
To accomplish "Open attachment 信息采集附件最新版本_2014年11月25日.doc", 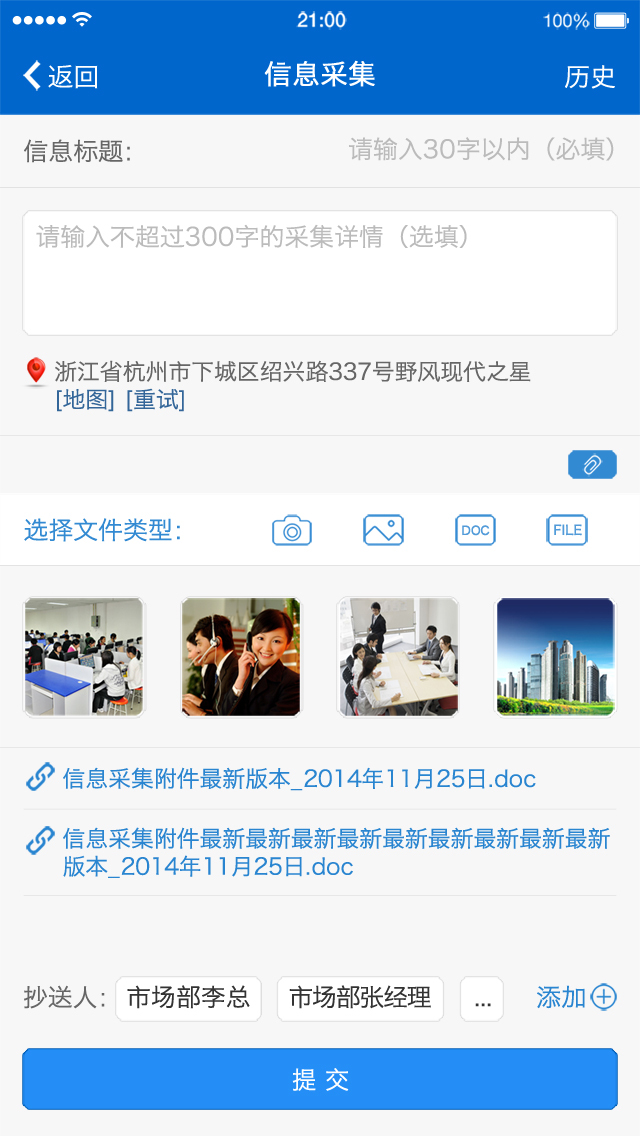I will click(x=298, y=778).
